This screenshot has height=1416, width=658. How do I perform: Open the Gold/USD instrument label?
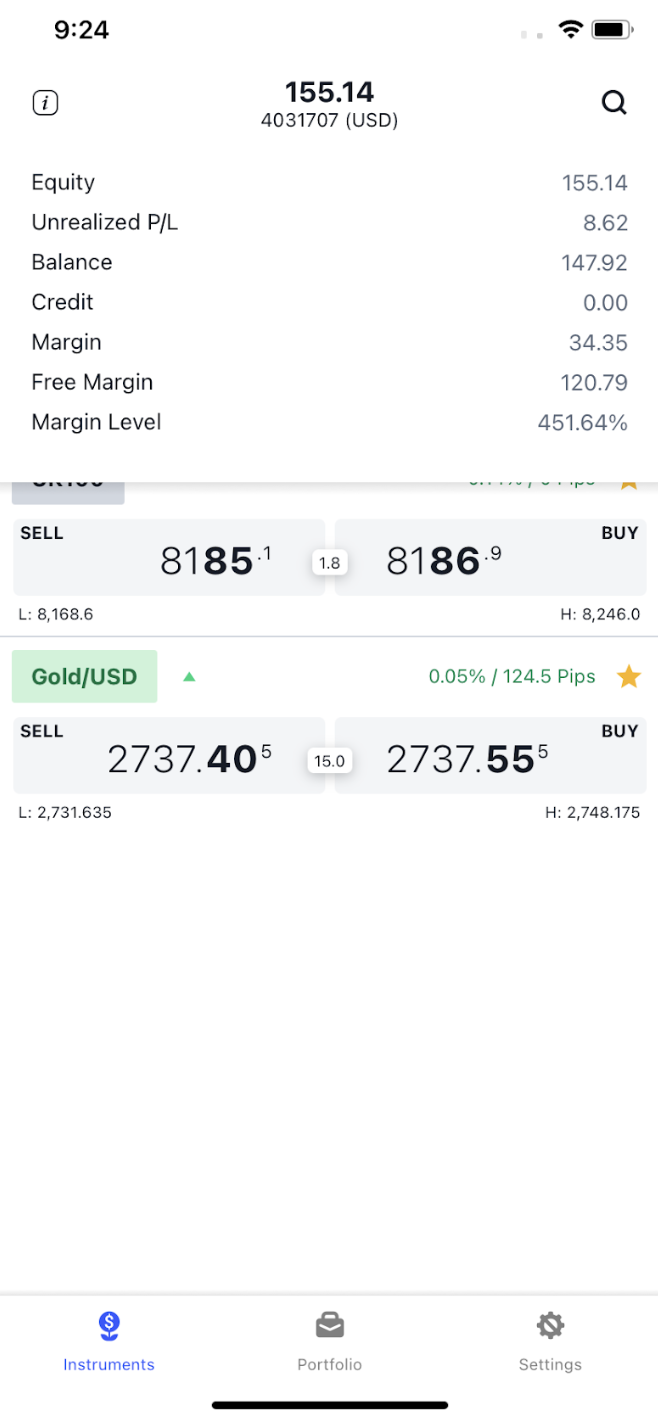coord(84,676)
